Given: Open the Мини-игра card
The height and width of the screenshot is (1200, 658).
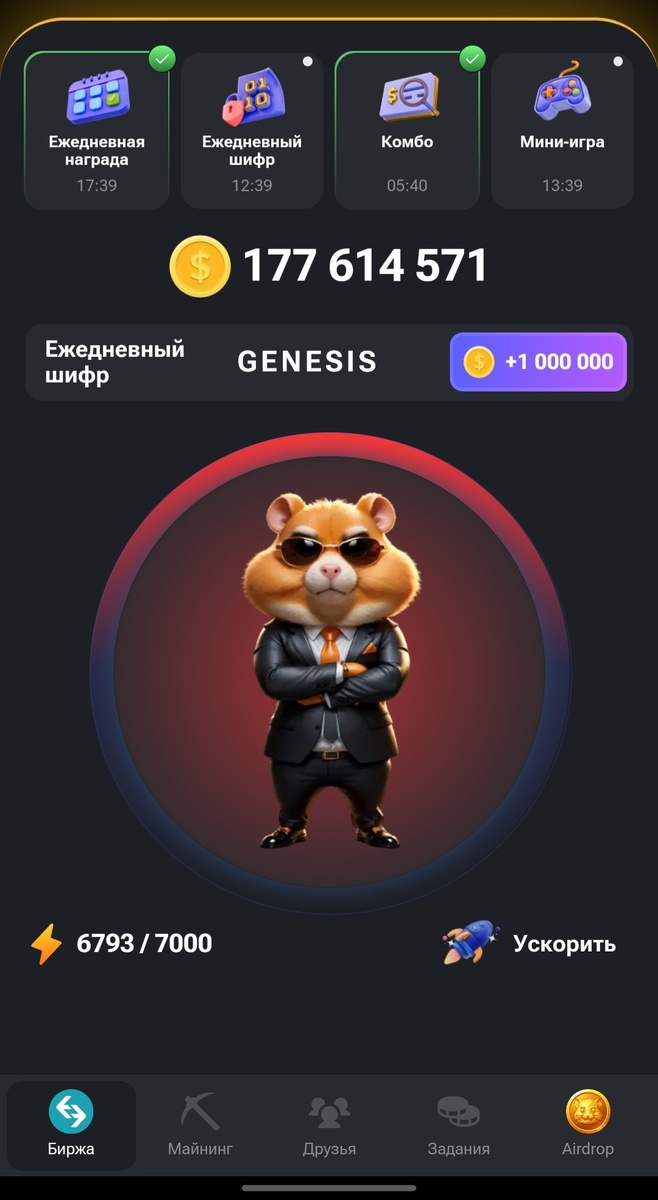Looking at the screenshot, I should 562,130.
